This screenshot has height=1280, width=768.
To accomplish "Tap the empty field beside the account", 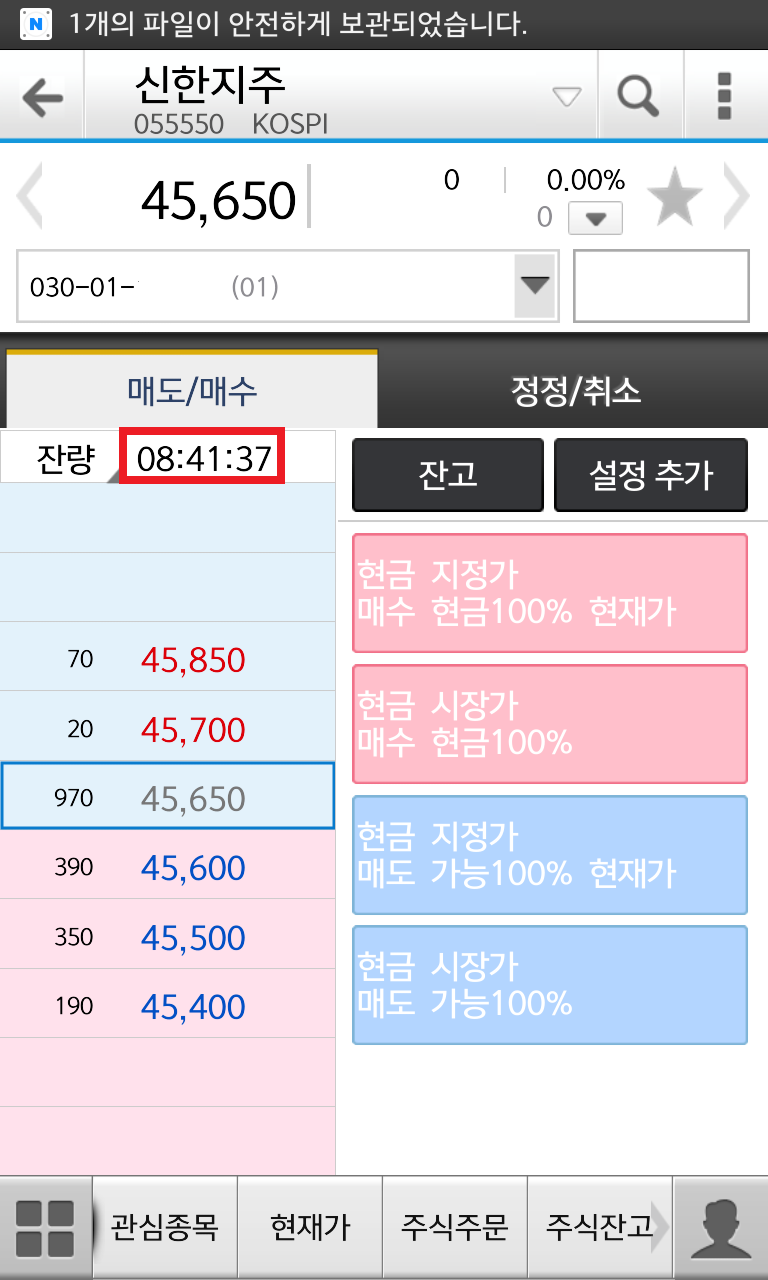I will point(661,287).
